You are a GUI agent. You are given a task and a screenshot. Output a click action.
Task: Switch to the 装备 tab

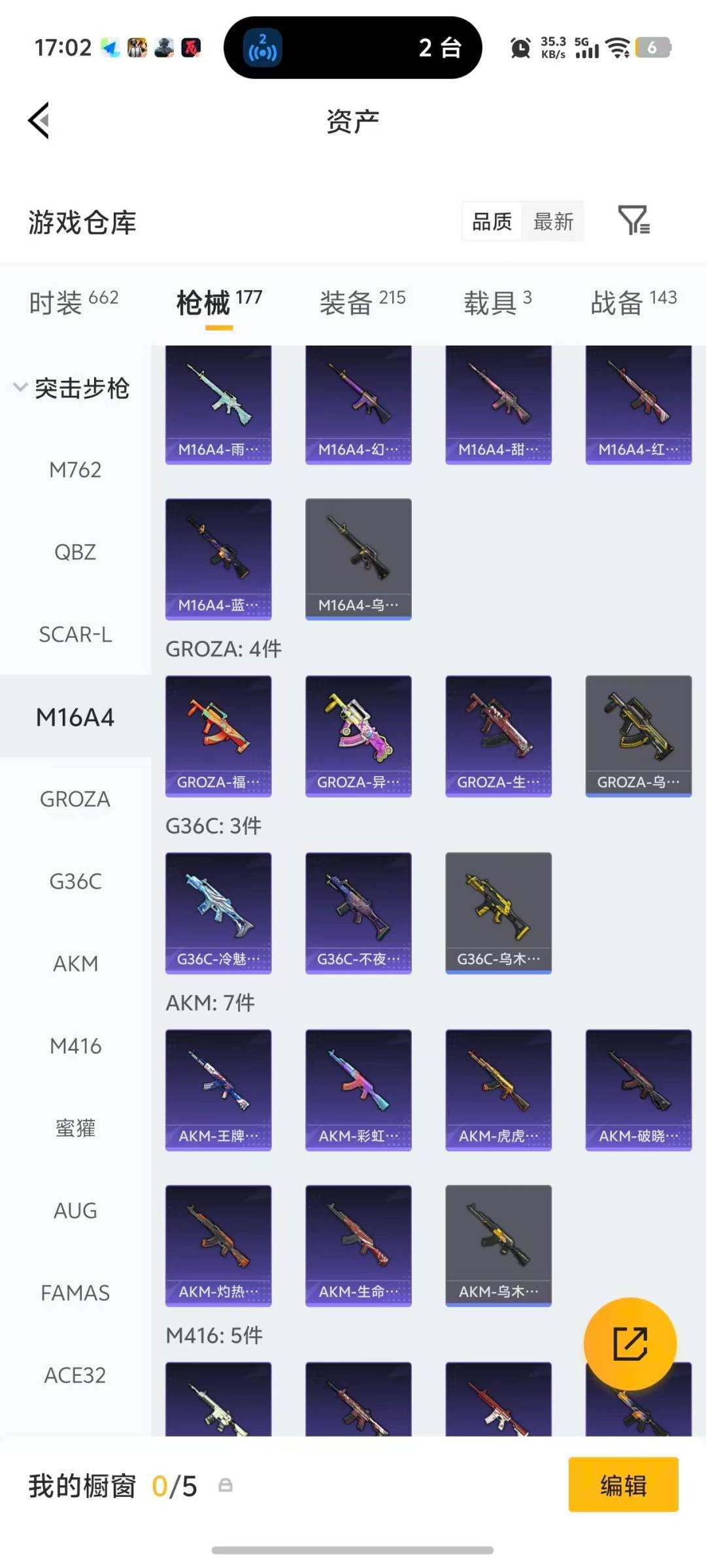(x=362, y=302)
